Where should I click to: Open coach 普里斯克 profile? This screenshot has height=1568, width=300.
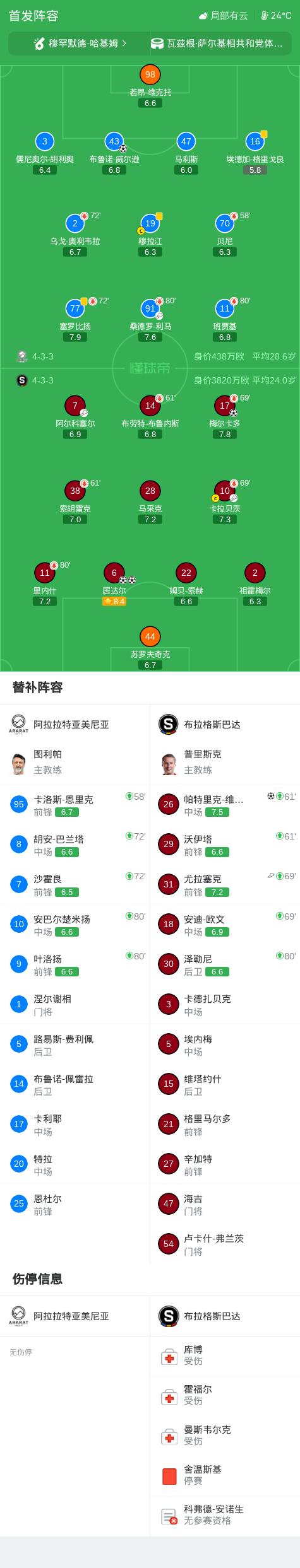pyautogui.click(x=225, y=762)
